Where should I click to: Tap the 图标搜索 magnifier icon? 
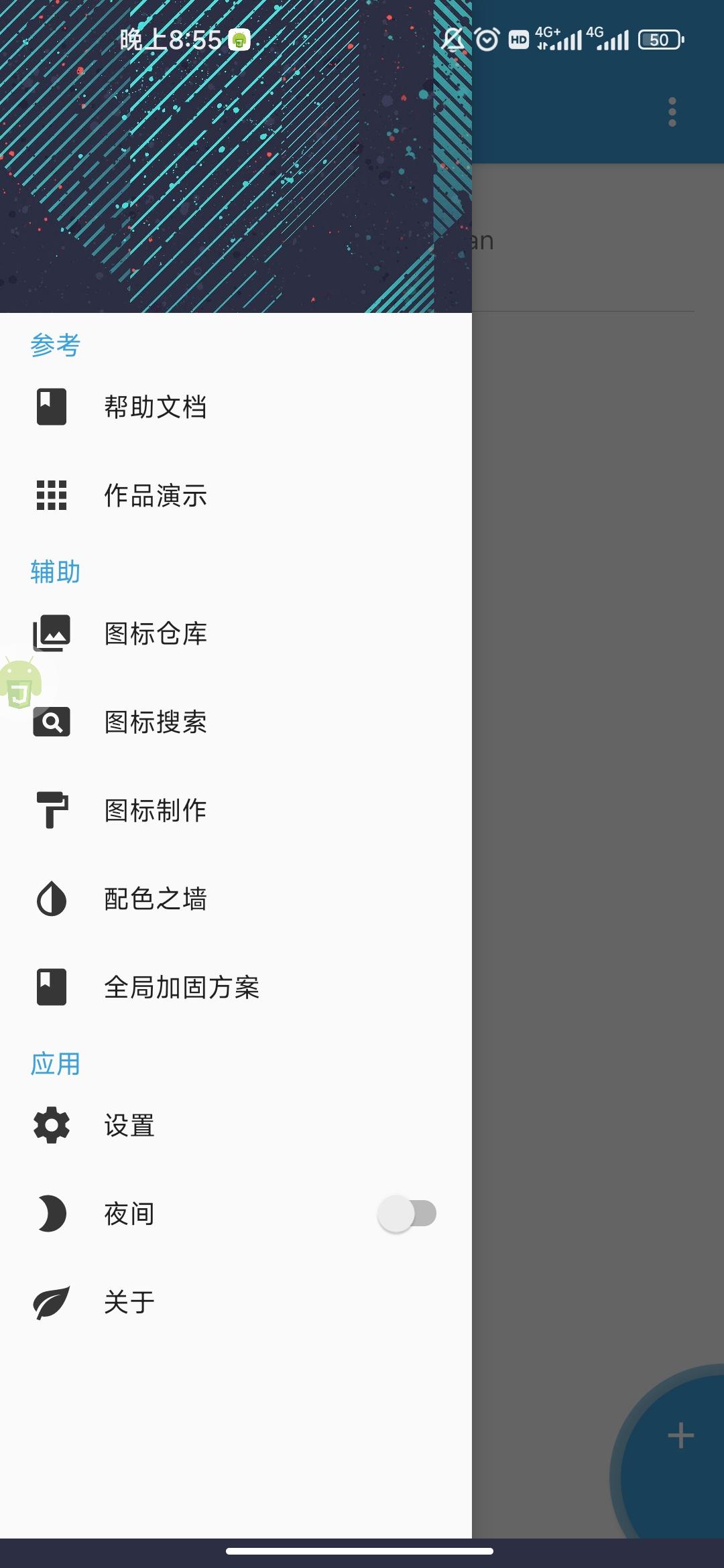(x=51, y=722)
